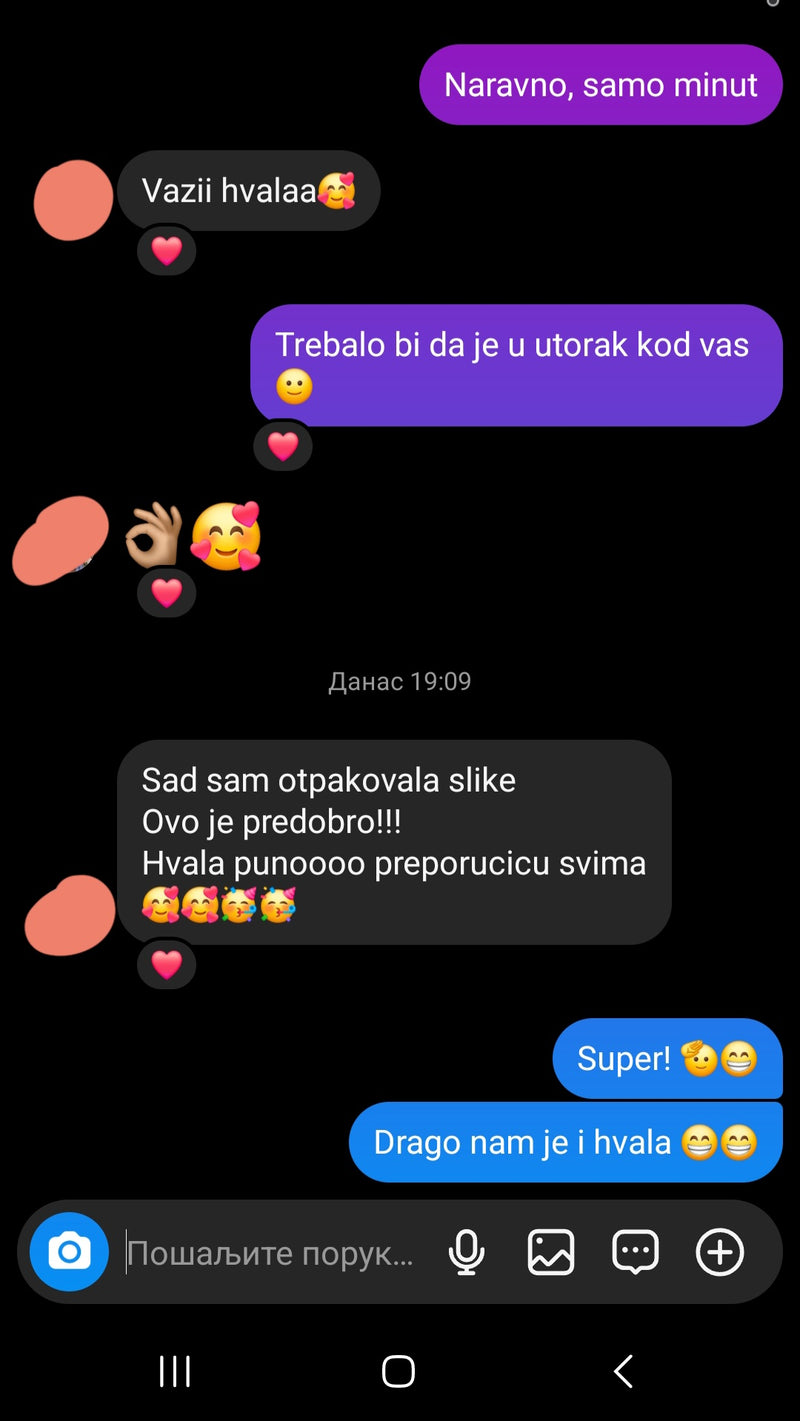Image resolution: width=800 pixels, height=1421 pixels.
Task: View heart reaction under "Vazii hvalaa" message
Action: [x=166, y=250]
